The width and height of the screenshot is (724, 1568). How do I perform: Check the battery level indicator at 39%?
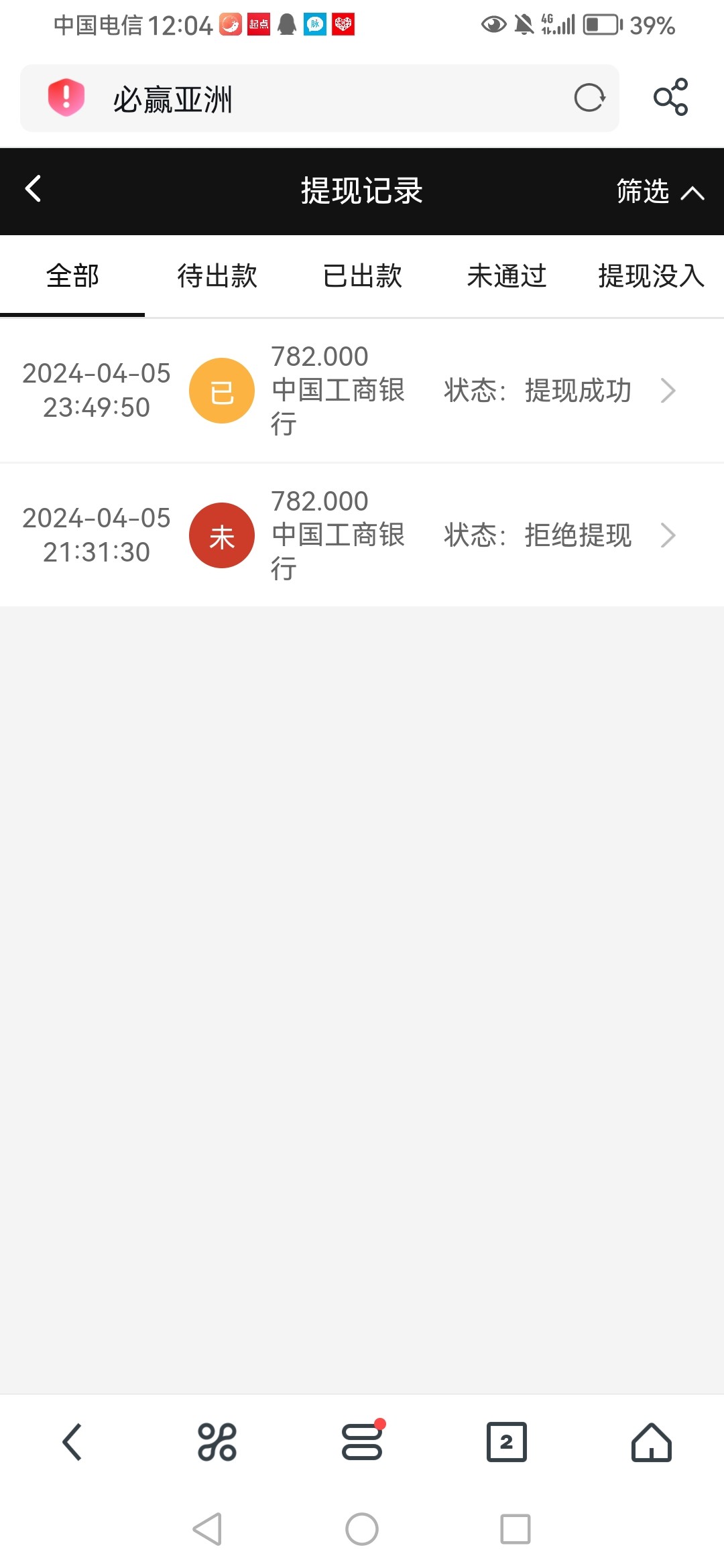pyautogui.click(x=600, y=25)
